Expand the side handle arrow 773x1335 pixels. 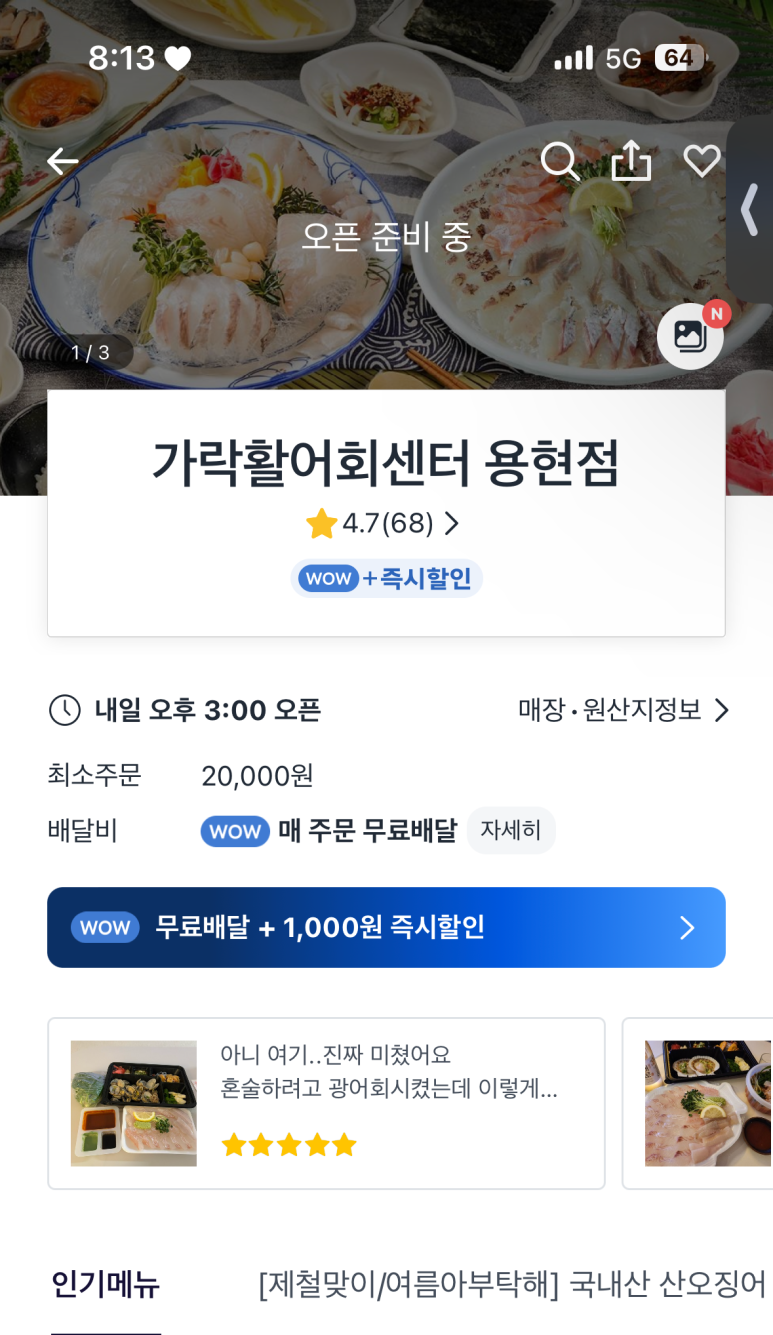click(x=750, y=211)
